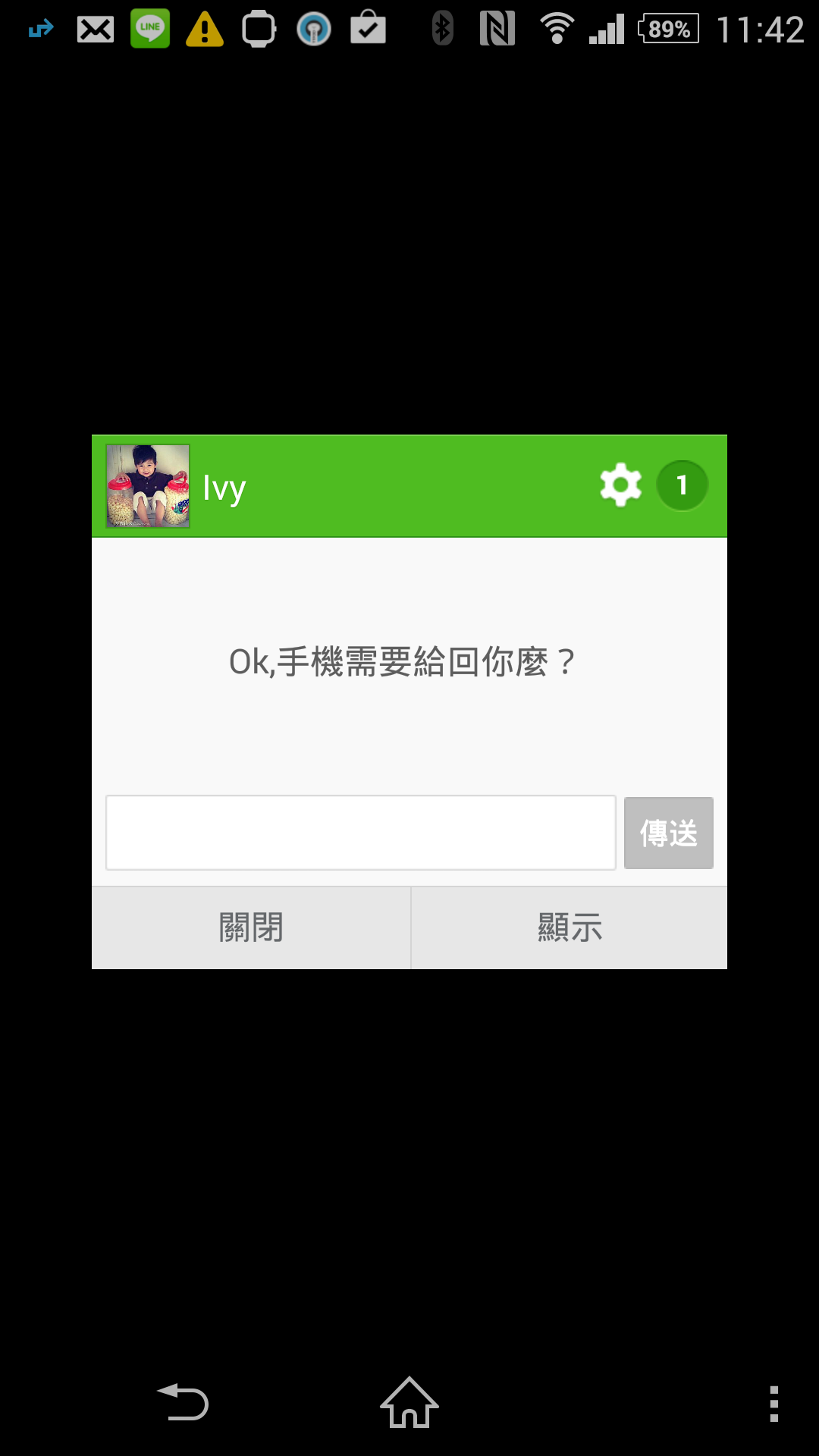The height and width of the screenshot is (1456, 819).
Task: Tap the reply text field
Action: click(x=361, y=833)
